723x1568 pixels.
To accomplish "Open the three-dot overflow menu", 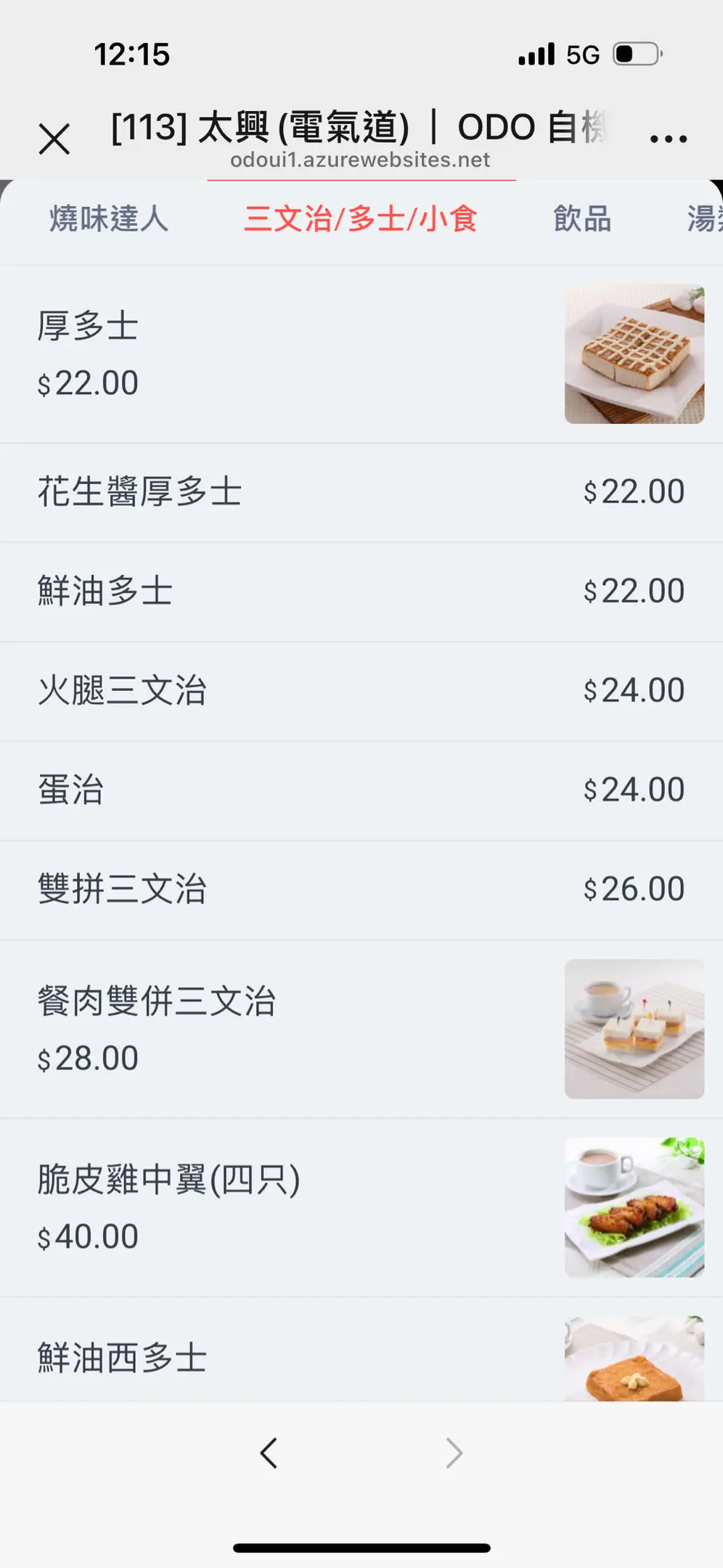I will 668,138.
